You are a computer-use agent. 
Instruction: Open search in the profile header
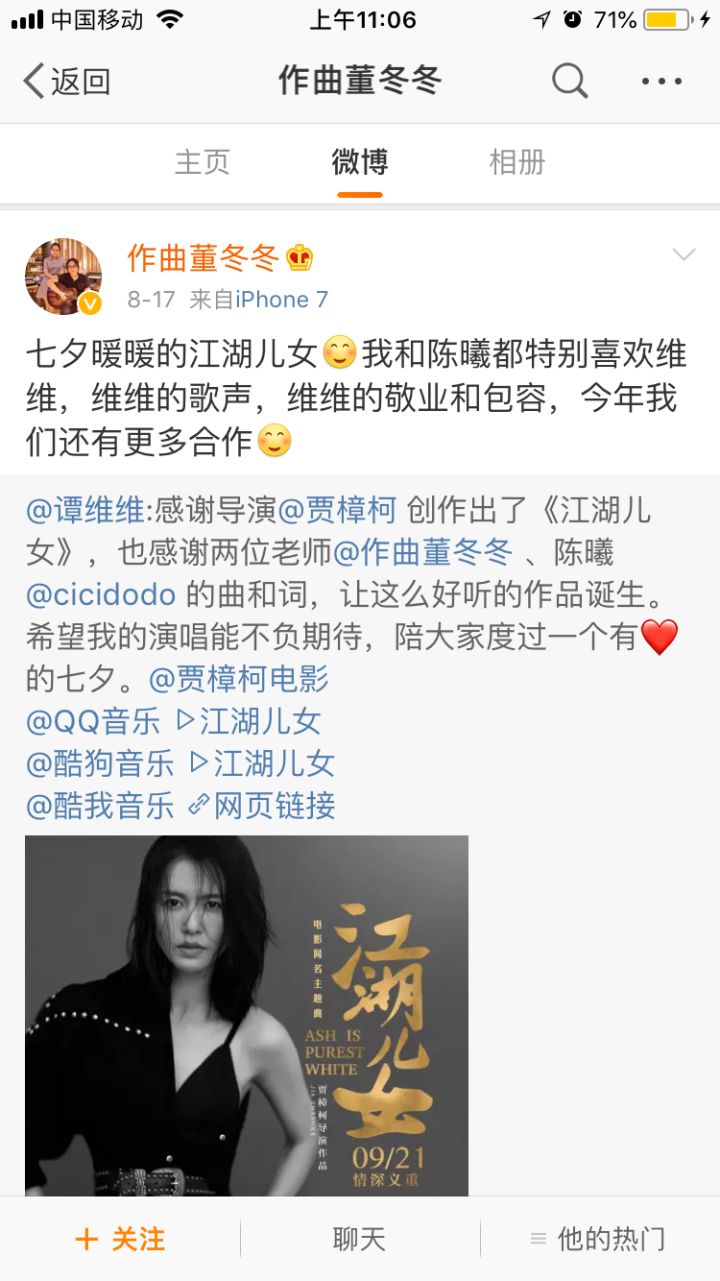(x=569, y=81)
